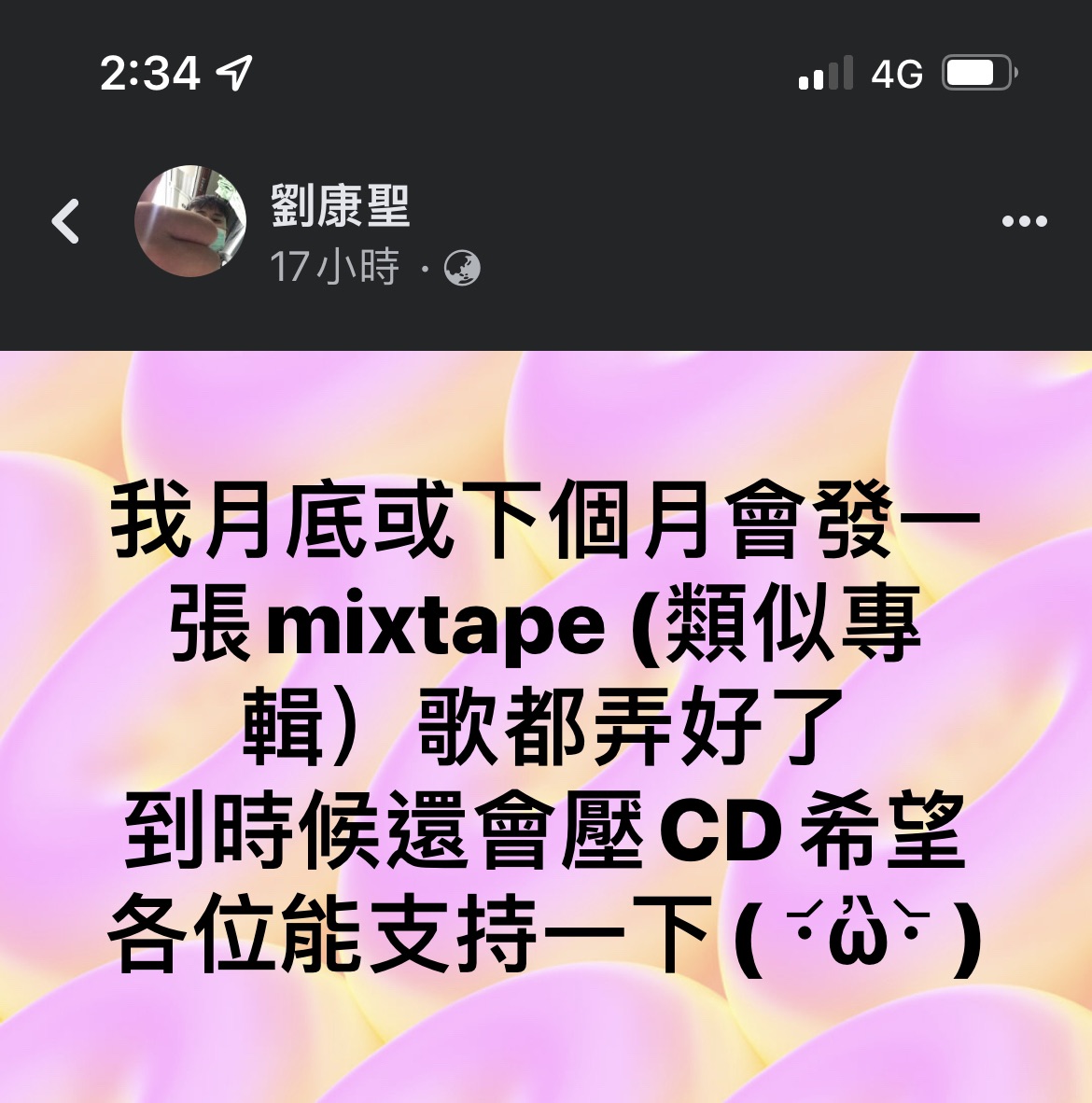
Task: Open 劉康聖's profile from the name
Action: click(x=341, y=204)
